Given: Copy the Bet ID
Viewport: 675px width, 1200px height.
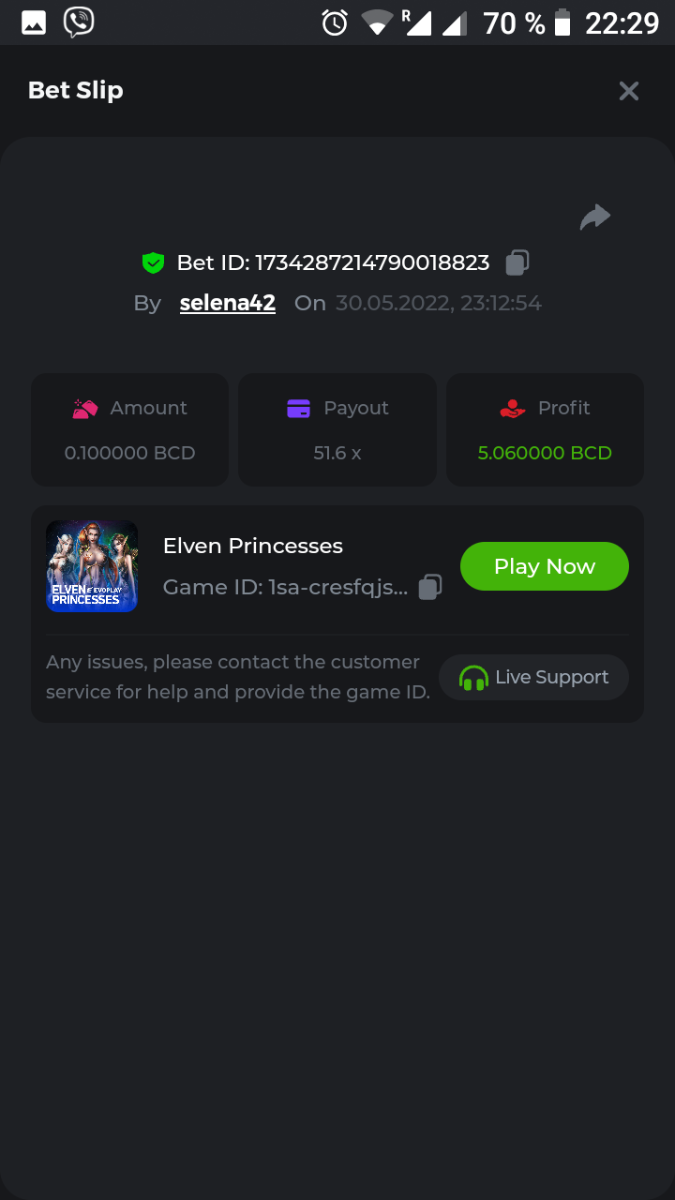Looking at the screenshot, I should pyautogui.click(x=517, y=263).
